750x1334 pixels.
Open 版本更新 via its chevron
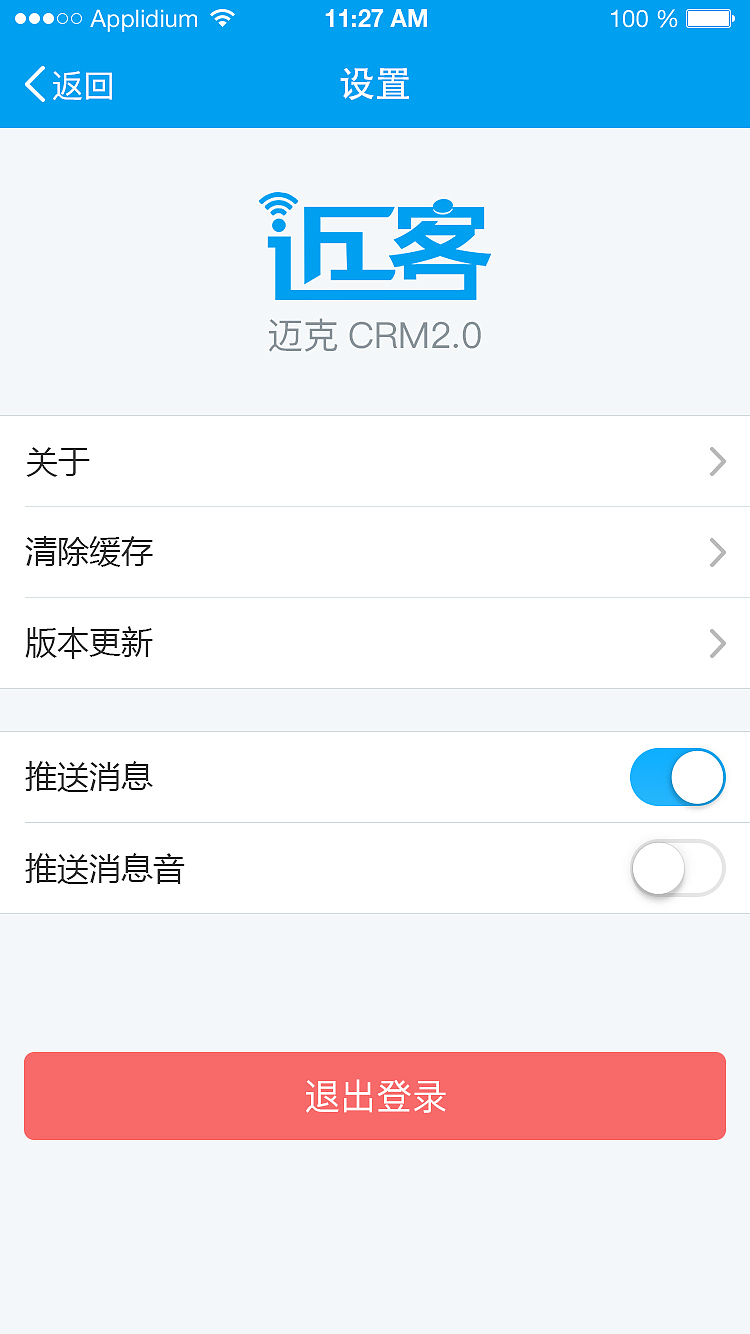click(x=716, y=643)
